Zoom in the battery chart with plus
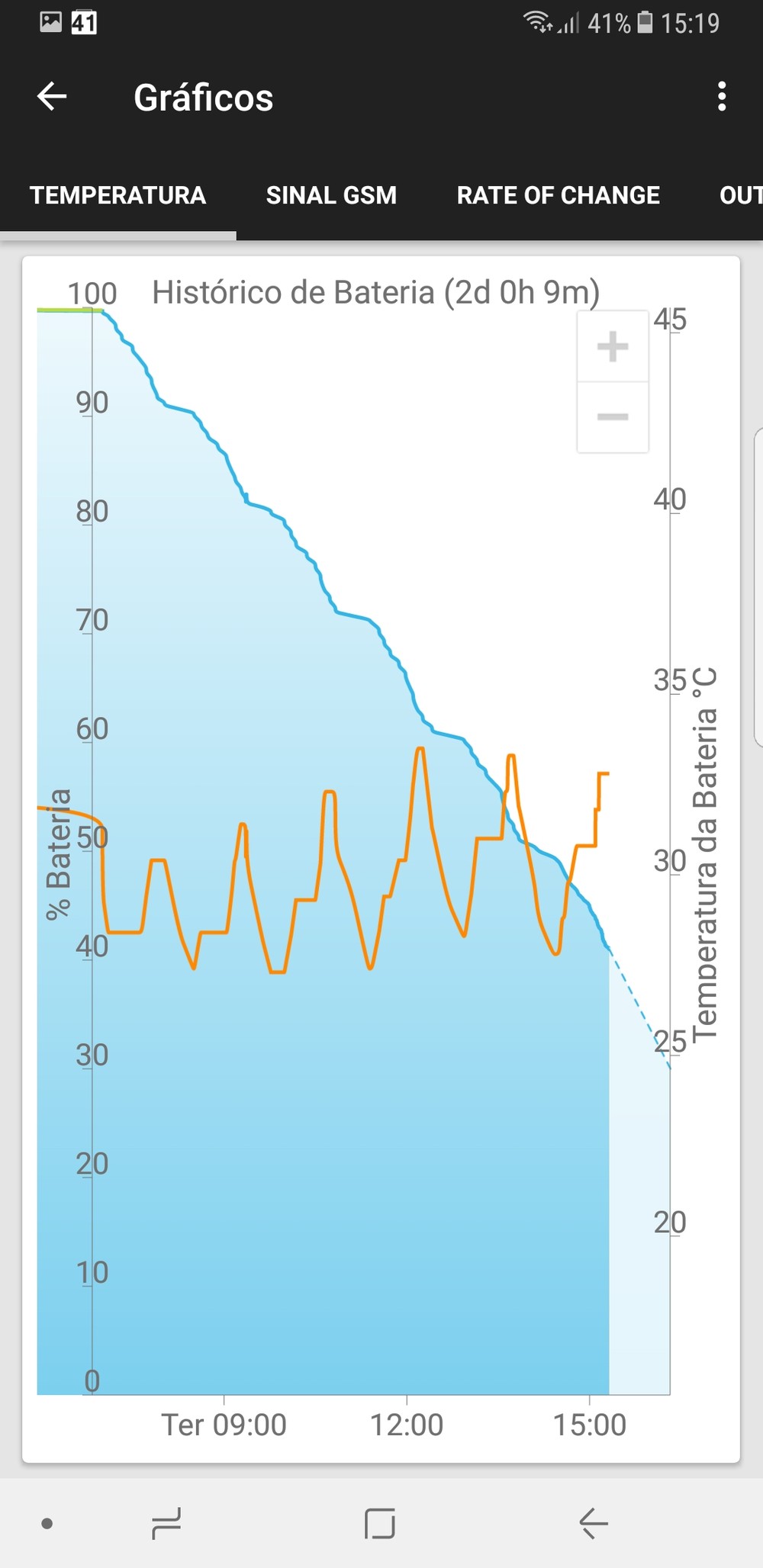The image size is (763, 1568). pyautogui.click(x=613, y=347)
